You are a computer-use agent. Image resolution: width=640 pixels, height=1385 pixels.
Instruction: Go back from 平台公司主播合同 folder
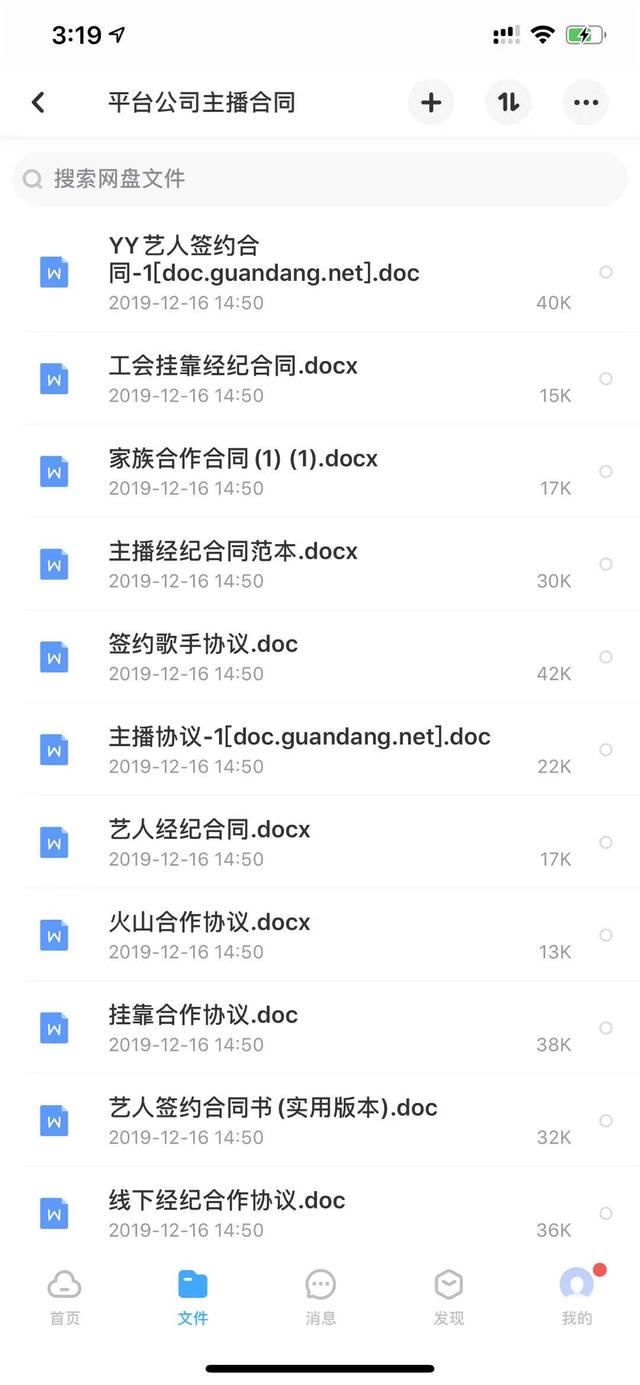[x=38, y=102]
